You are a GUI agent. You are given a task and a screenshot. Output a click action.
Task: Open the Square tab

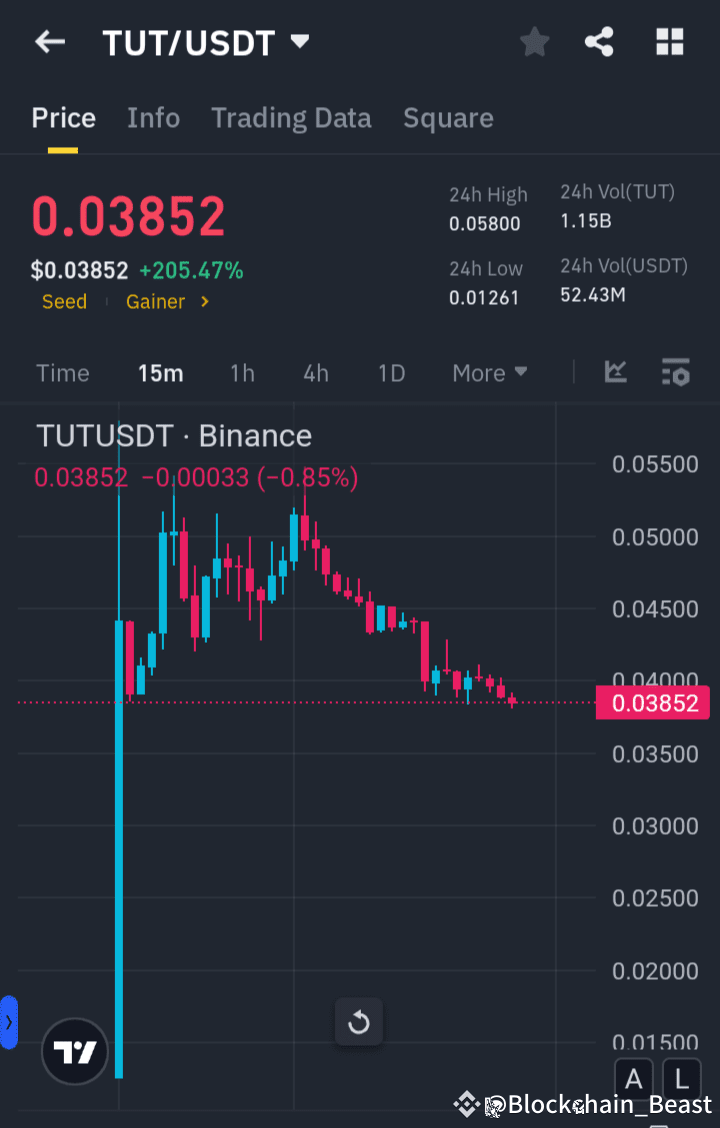tap(448, 117)
